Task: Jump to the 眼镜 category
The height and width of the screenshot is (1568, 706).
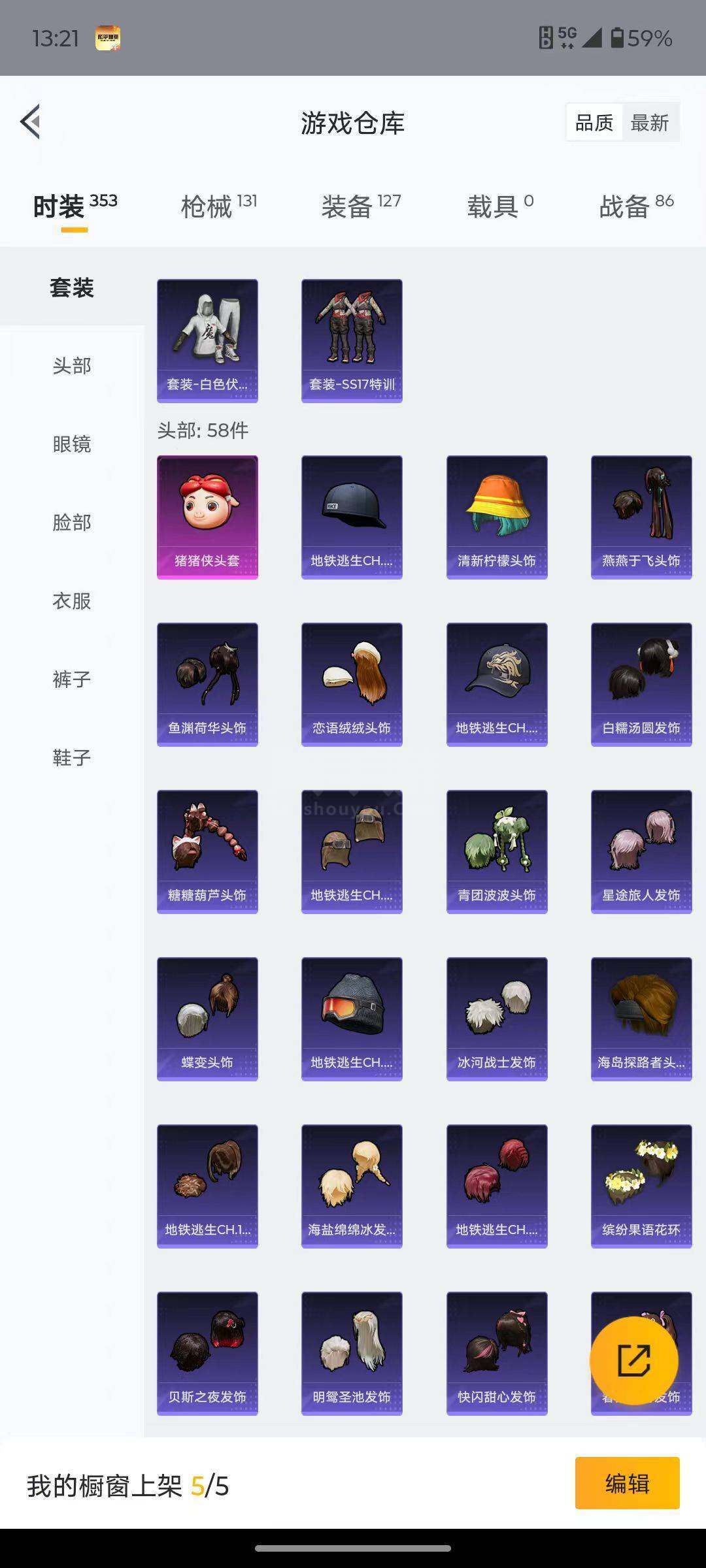Action: (72, 444)
